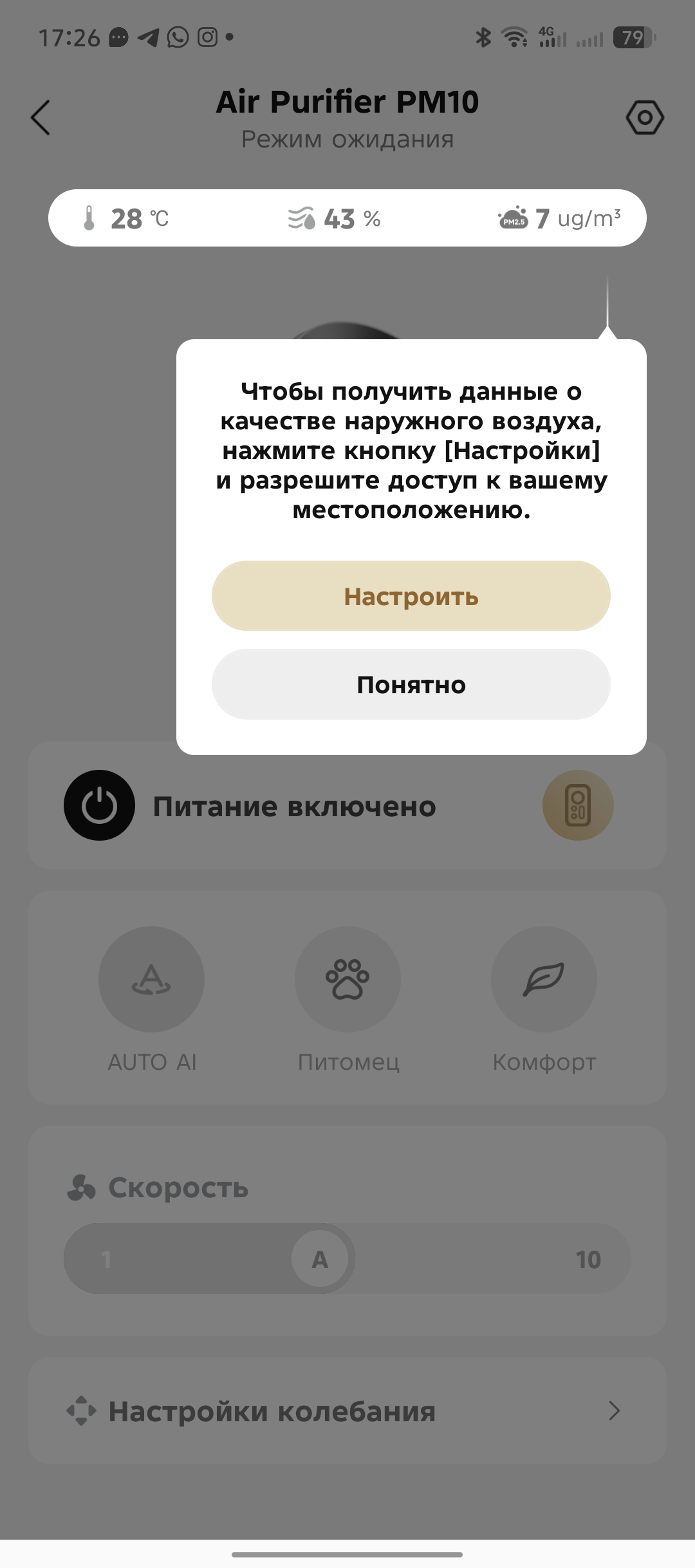
Task: Select the Питомец mode
Action: (347, 979)
